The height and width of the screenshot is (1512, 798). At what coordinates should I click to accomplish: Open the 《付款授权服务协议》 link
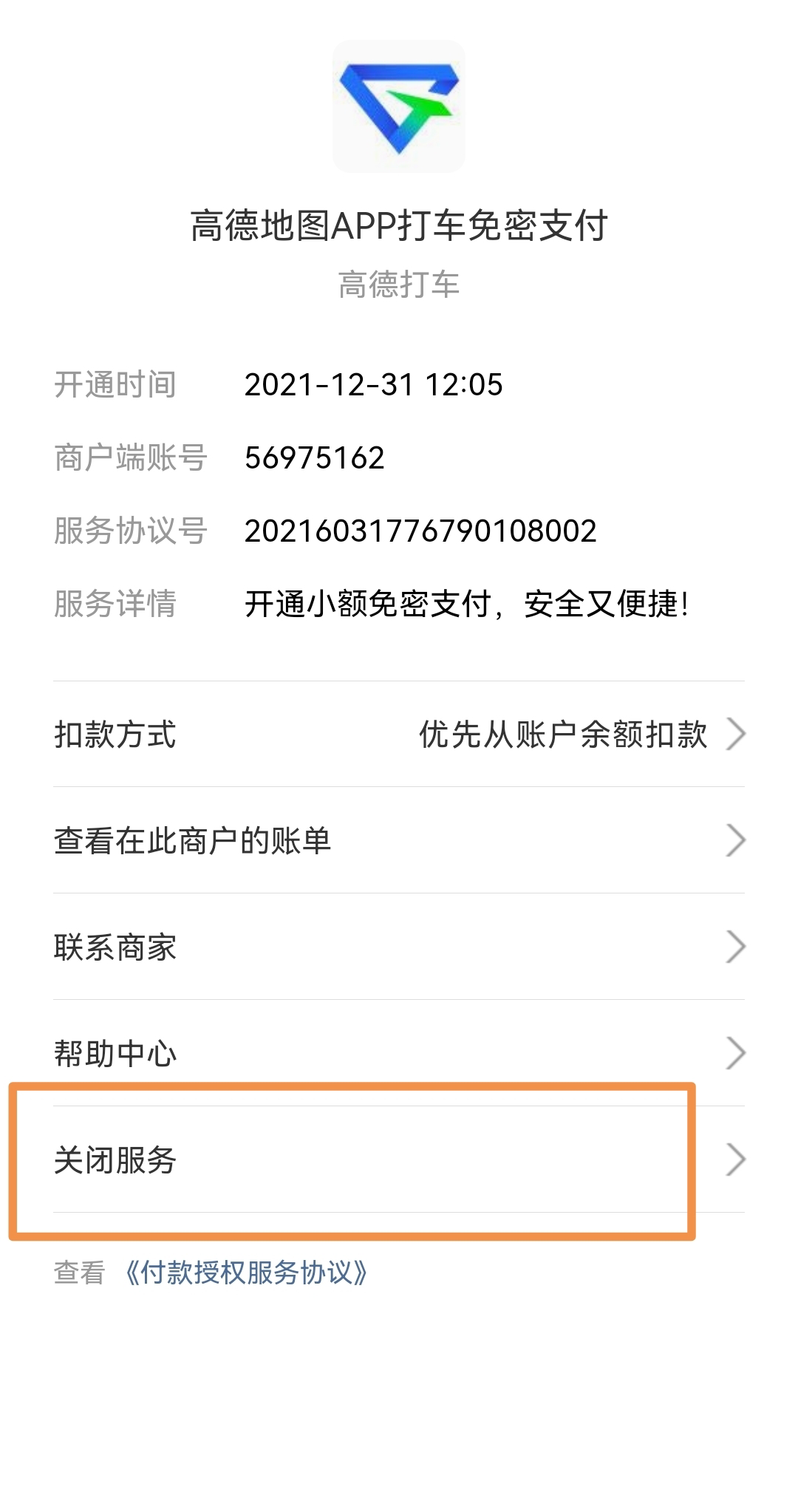[246, 1273]
